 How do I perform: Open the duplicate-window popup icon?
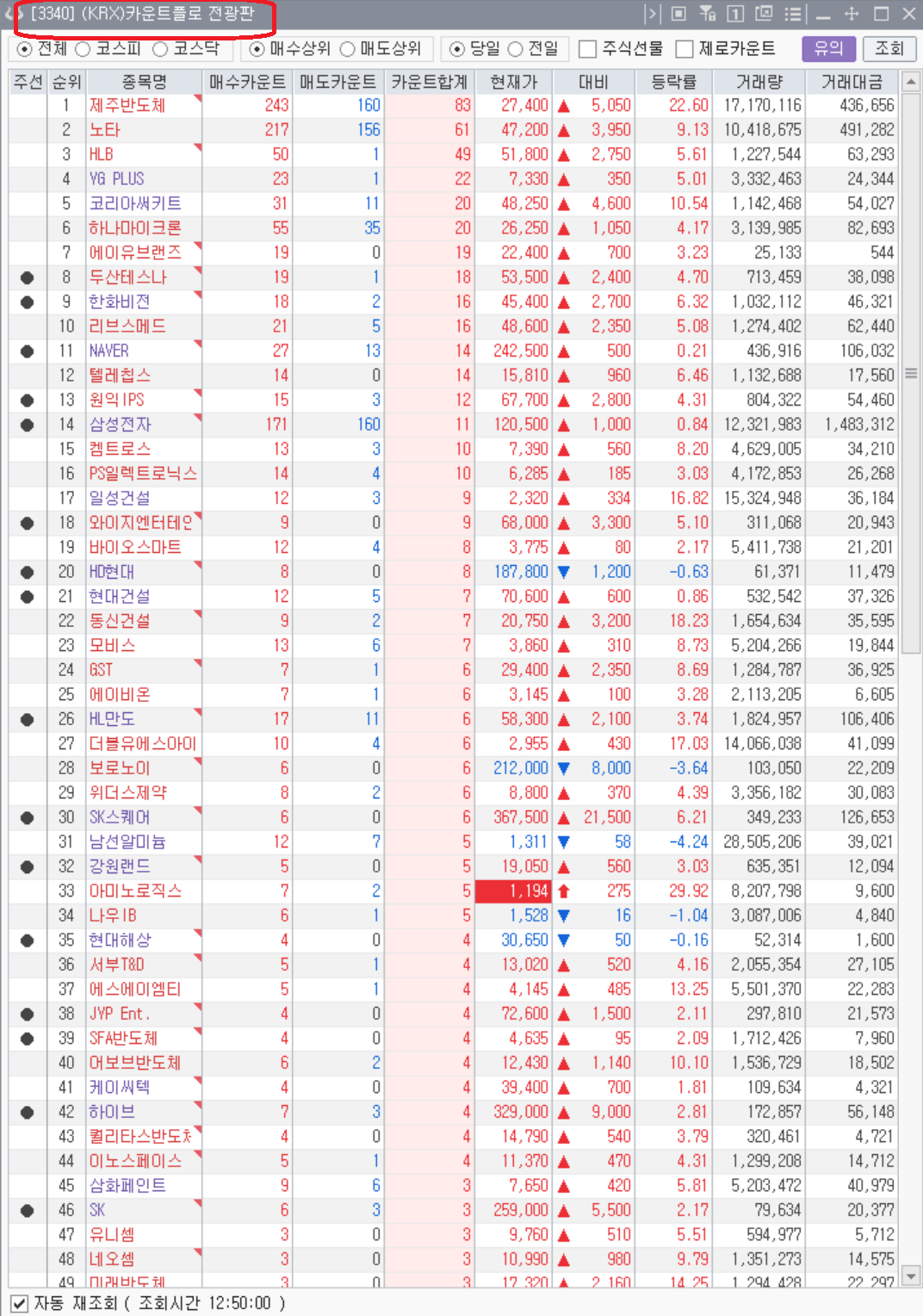764,13
